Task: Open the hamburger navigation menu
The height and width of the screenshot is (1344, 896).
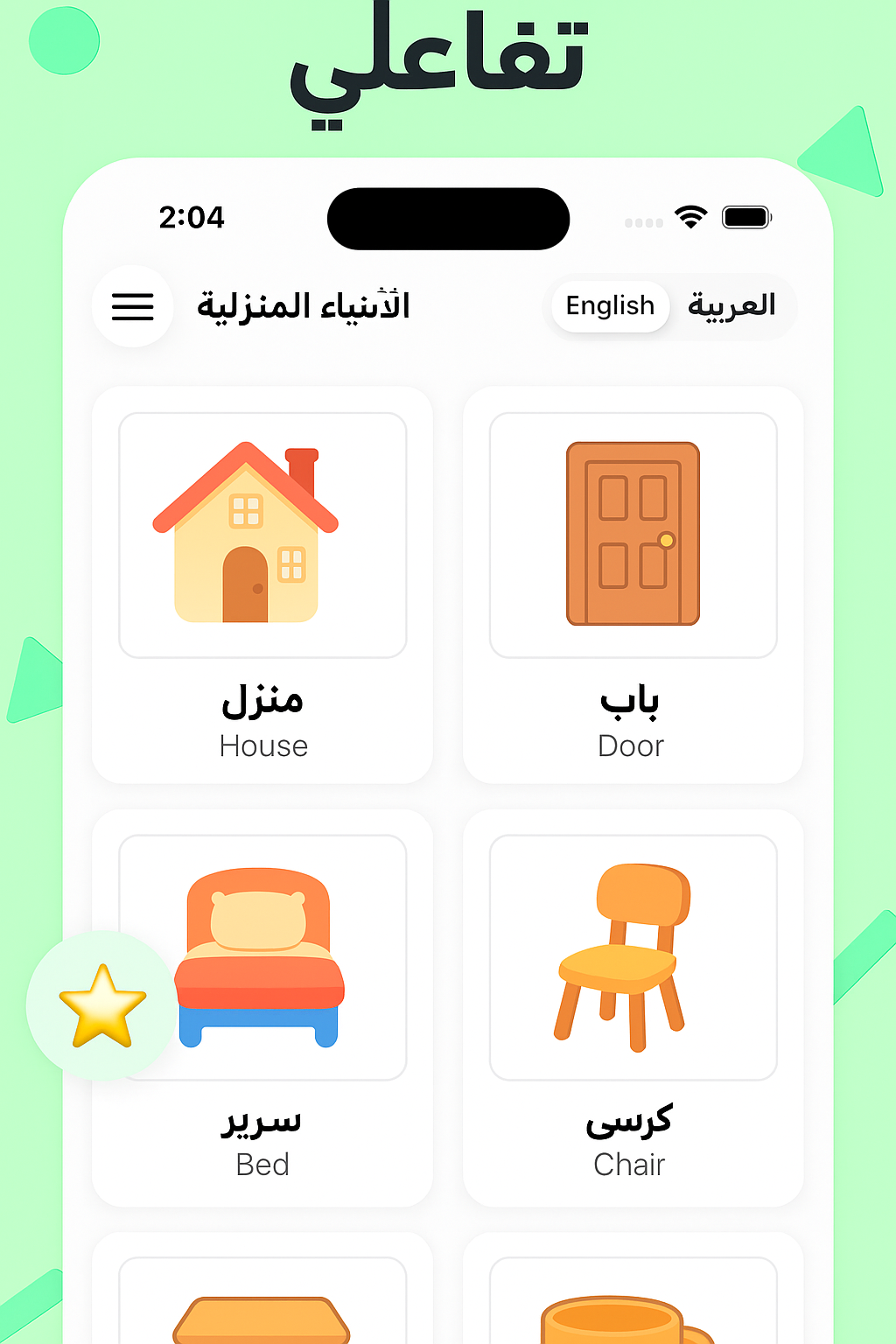Action: click(132, 307)
